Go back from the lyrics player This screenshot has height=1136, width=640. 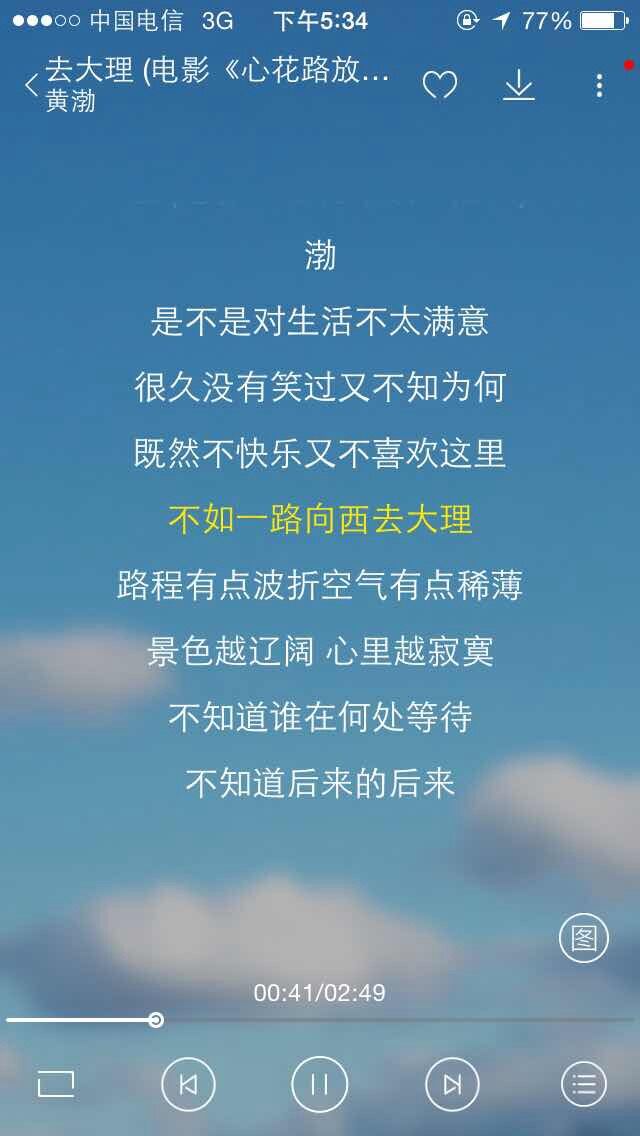coord(30,86)
